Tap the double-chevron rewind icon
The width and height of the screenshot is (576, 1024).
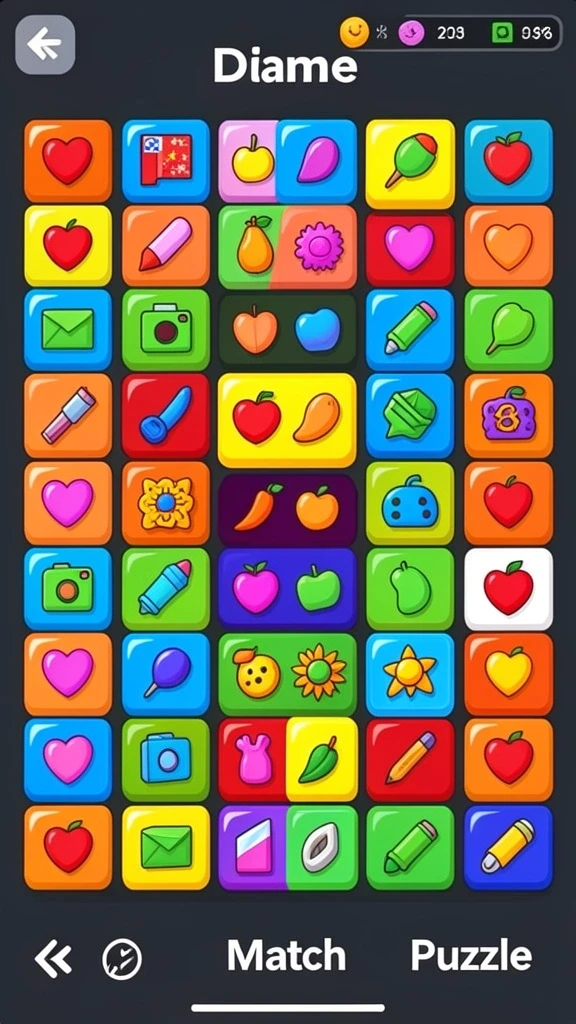[x=53, y=959]
